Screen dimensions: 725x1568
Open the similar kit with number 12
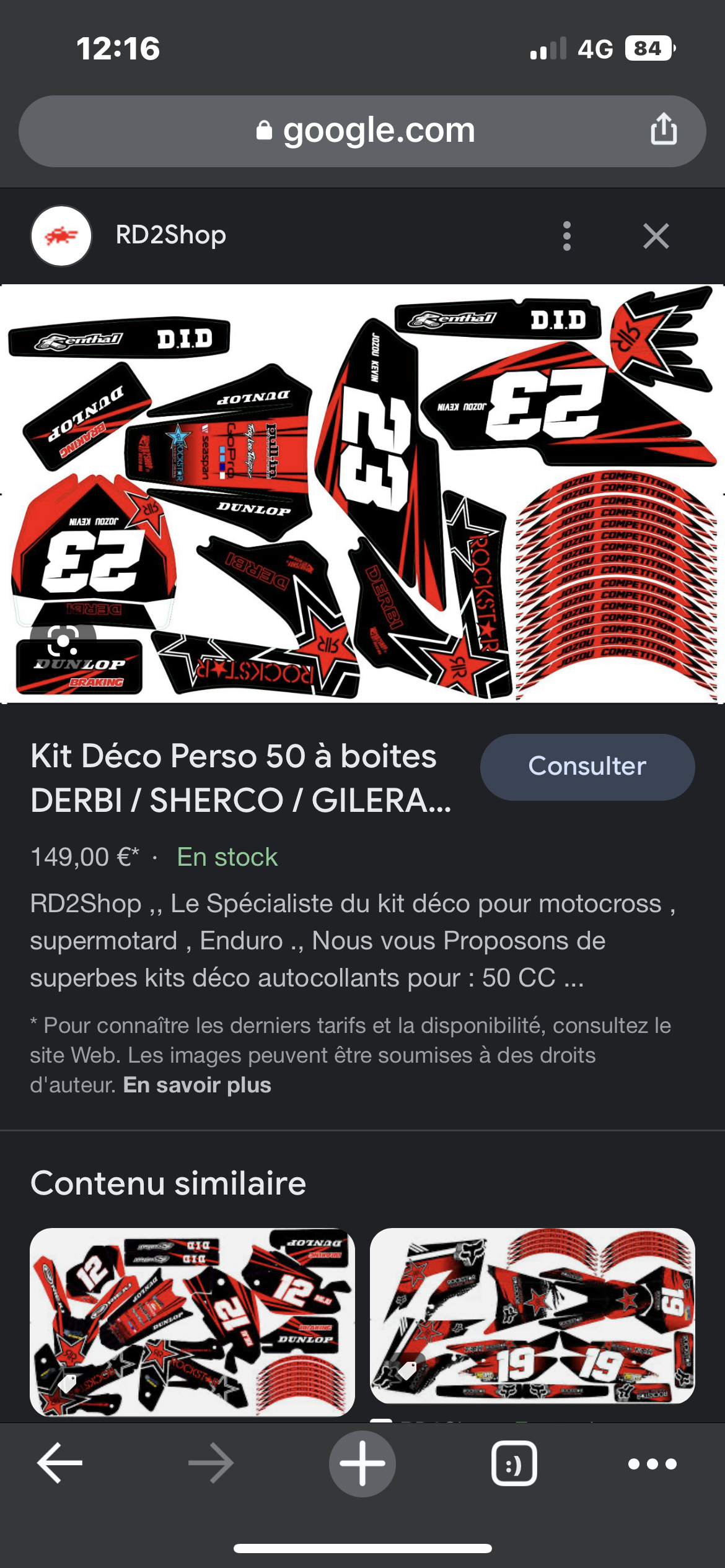click(x=192, y=1321)
